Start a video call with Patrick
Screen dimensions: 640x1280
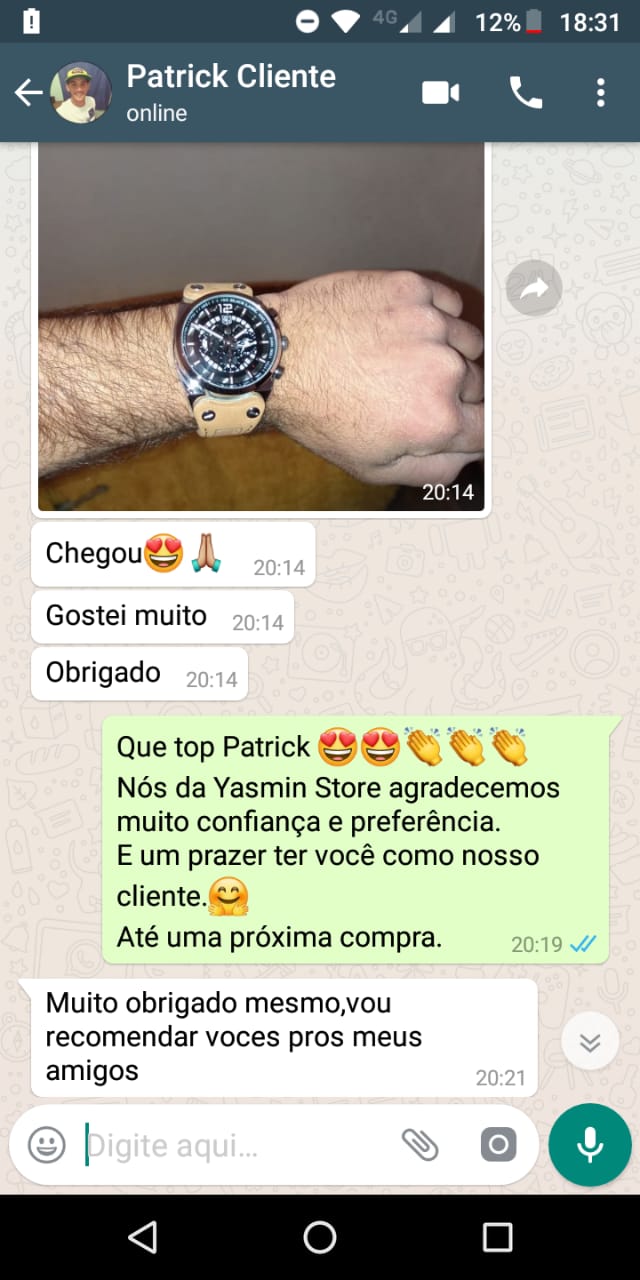tap(440, 93)
